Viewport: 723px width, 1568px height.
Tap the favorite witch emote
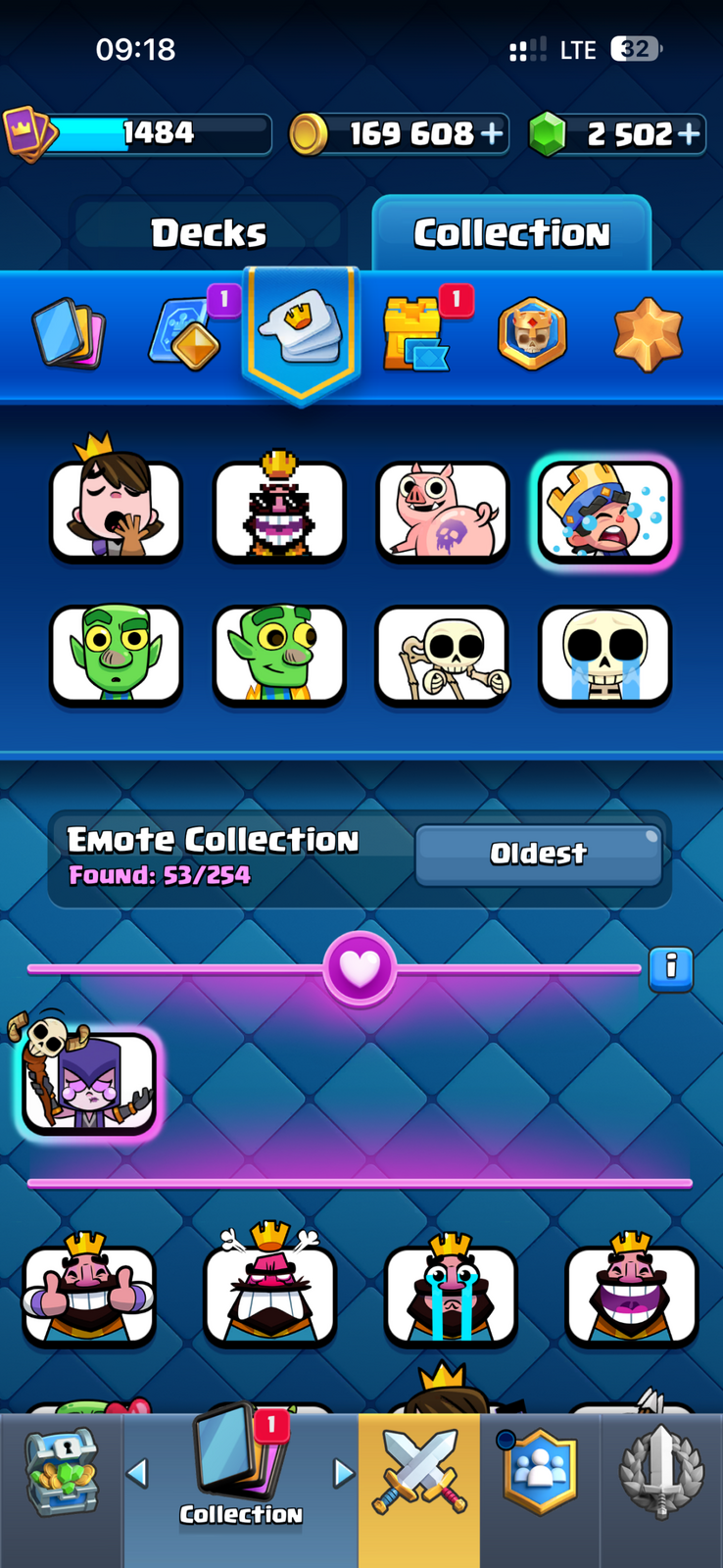tap(86, 1078)
